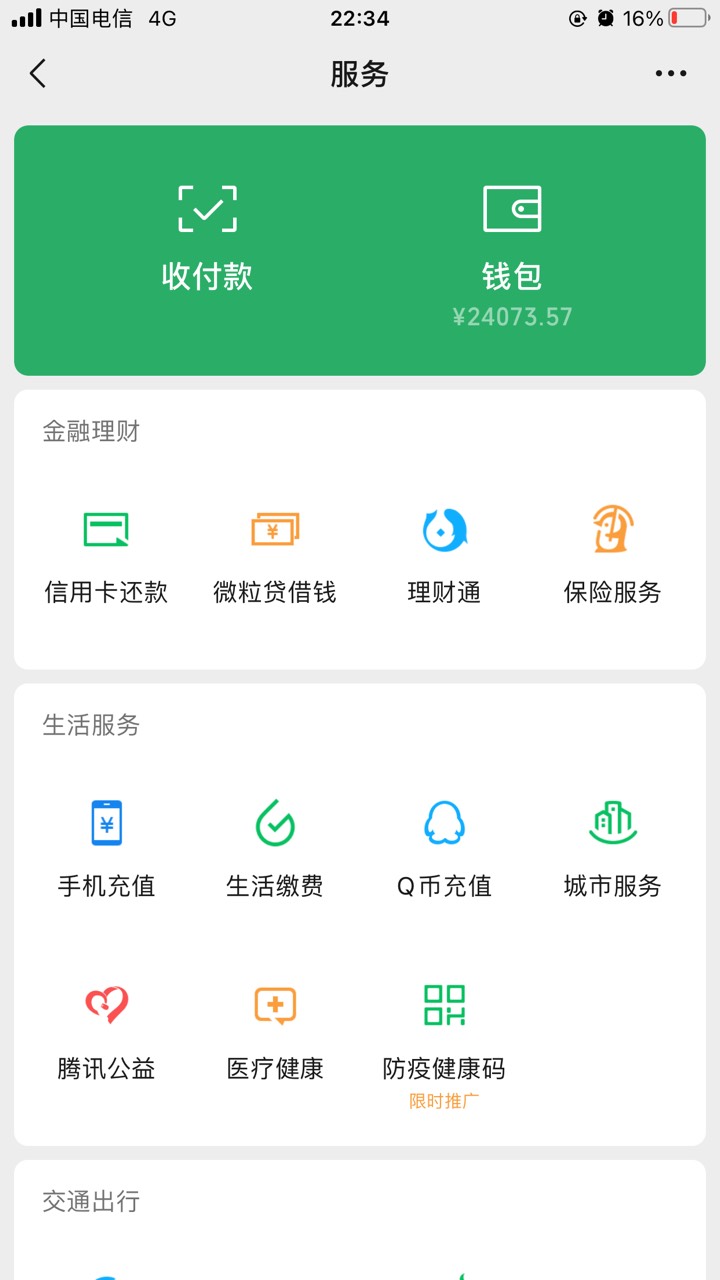Tap 腾讯公益 charity
Viewport: 720px width, 1280px height.
[x=106, y=1033]
